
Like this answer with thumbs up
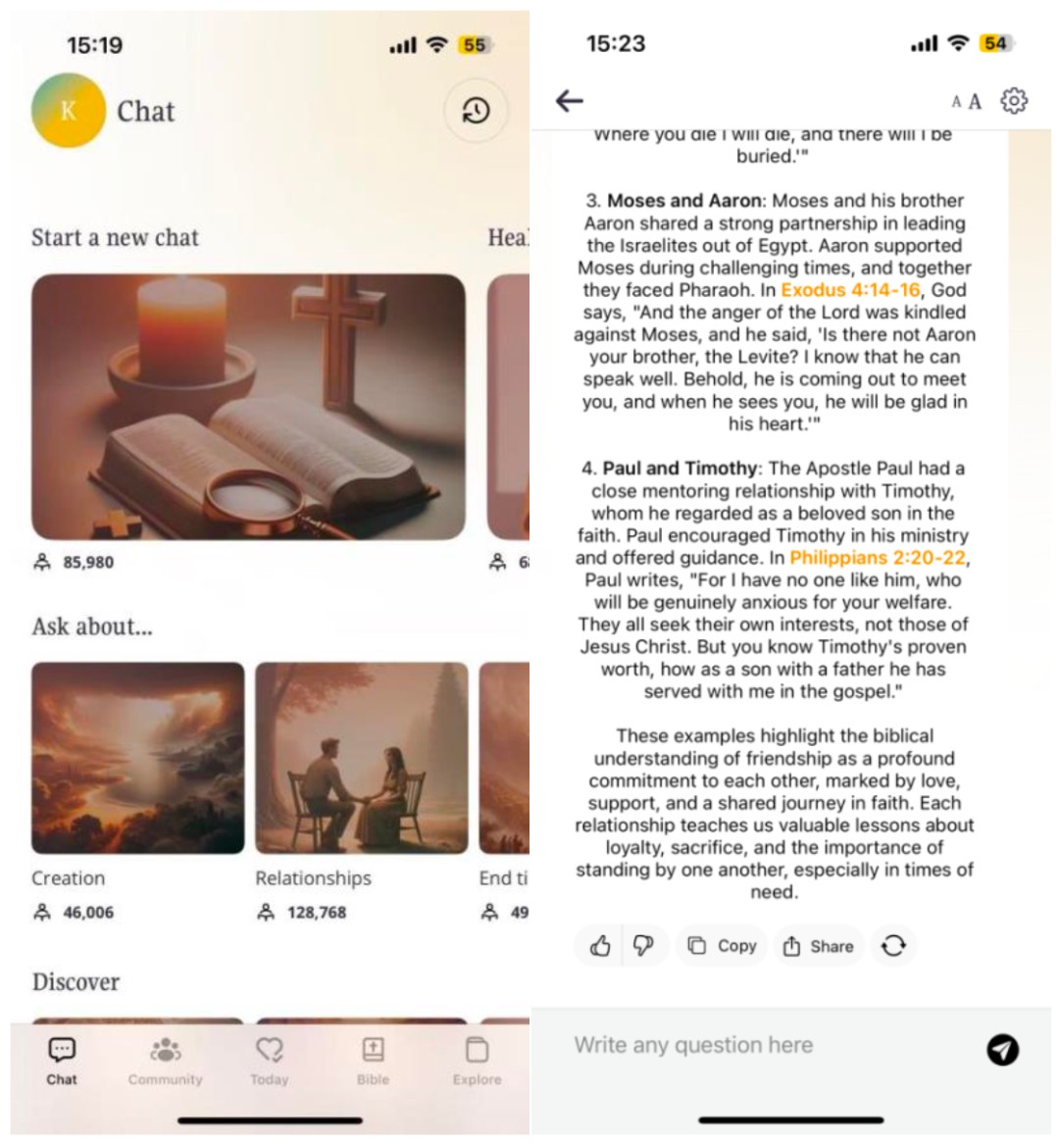600,946
